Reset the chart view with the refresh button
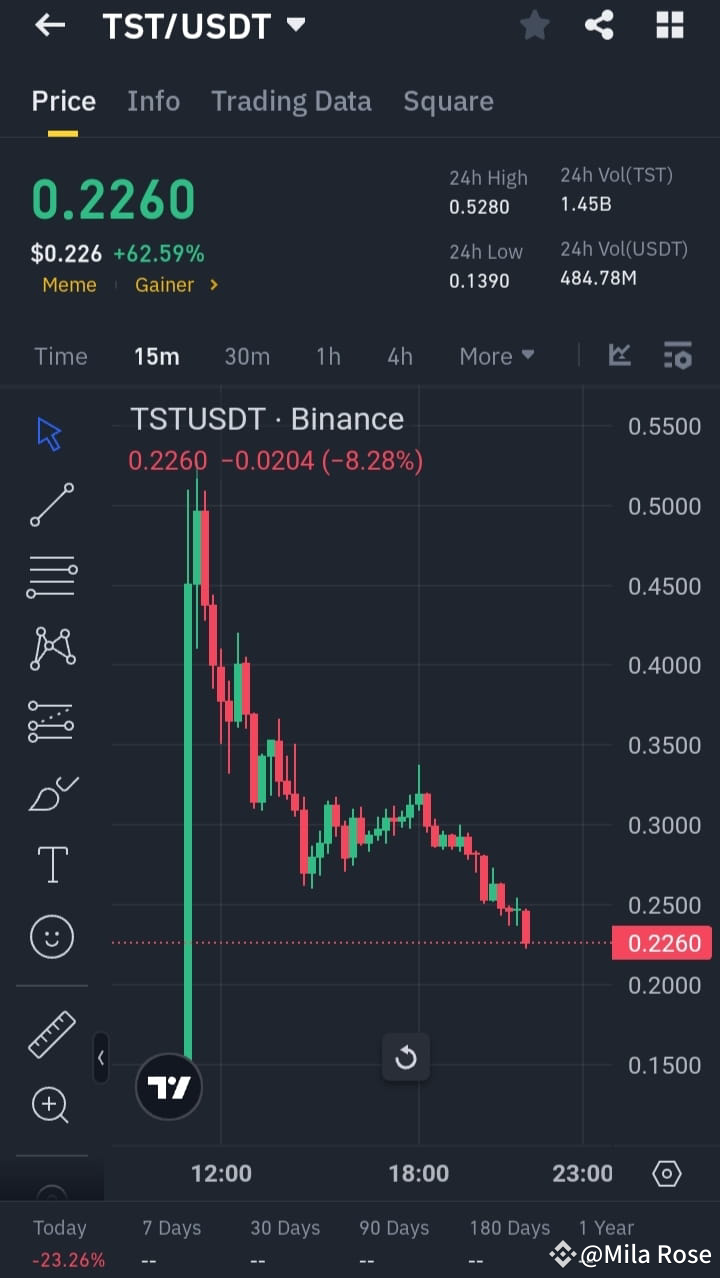This screenshot has width=720, height=1278. 406,1057
